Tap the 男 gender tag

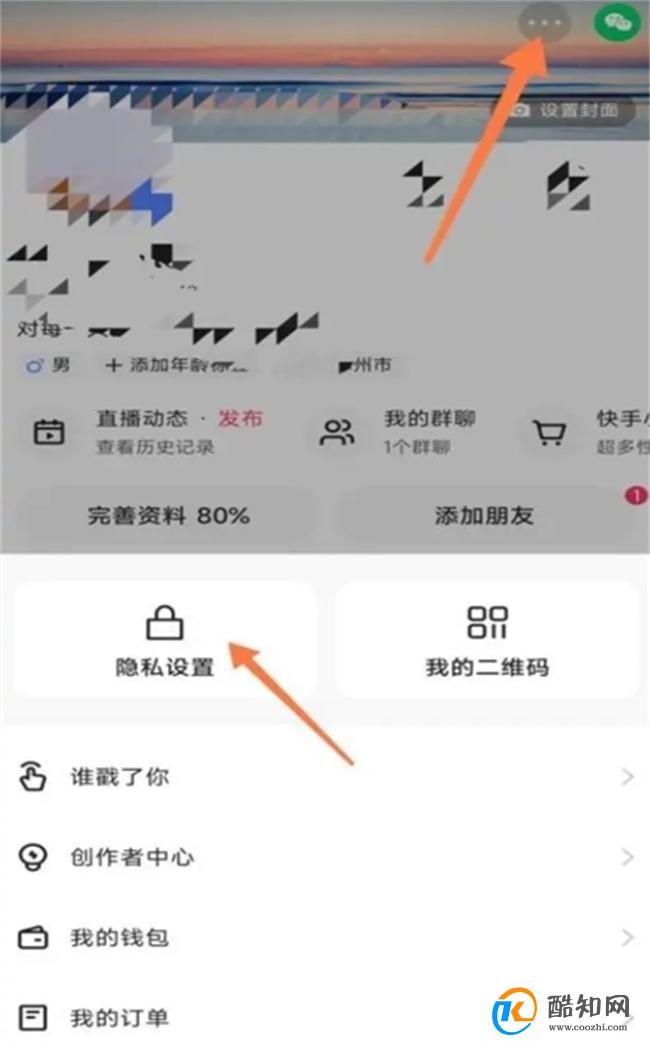tap(50, 365)
